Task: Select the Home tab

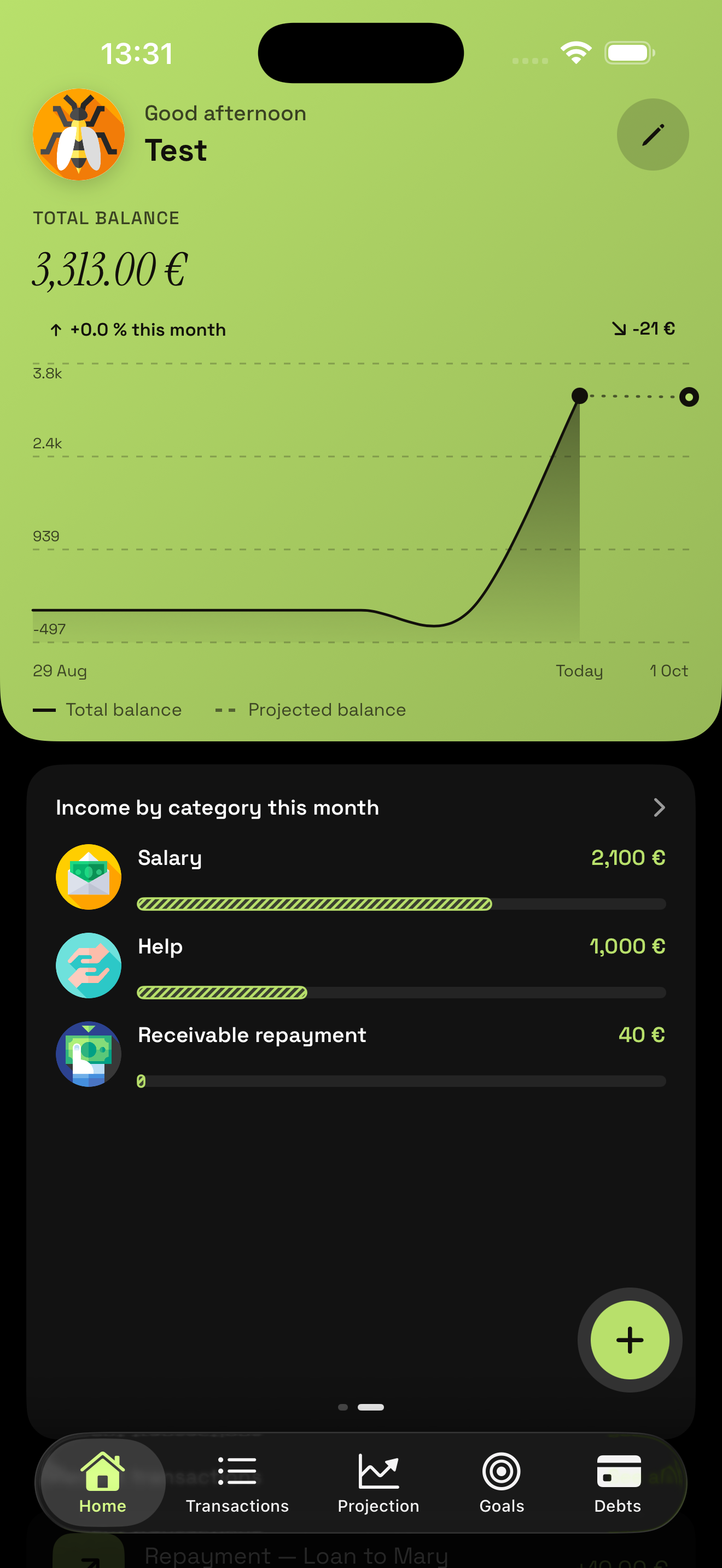Action: (x=103, y=1483)
